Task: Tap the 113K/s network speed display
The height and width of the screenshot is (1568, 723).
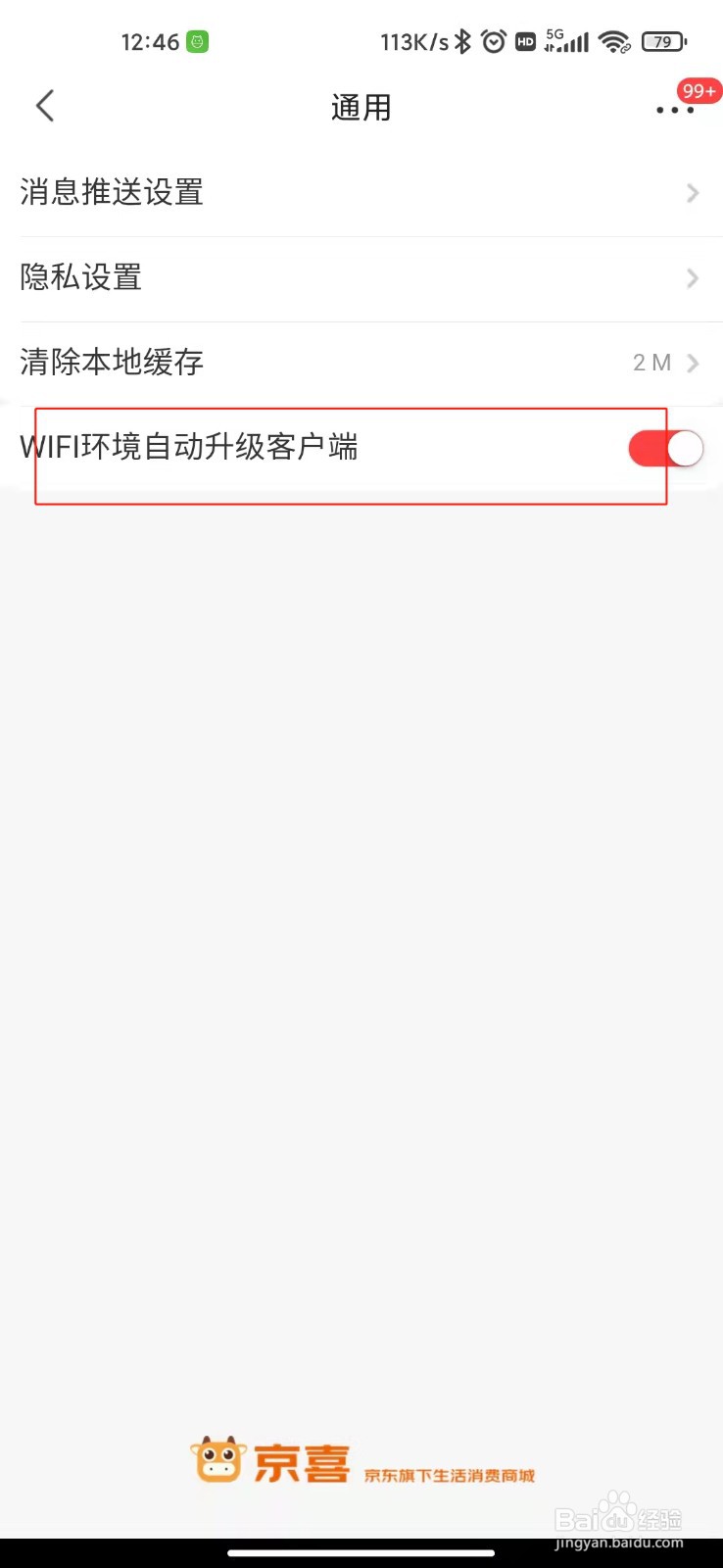Action: (x=416, y=41)
